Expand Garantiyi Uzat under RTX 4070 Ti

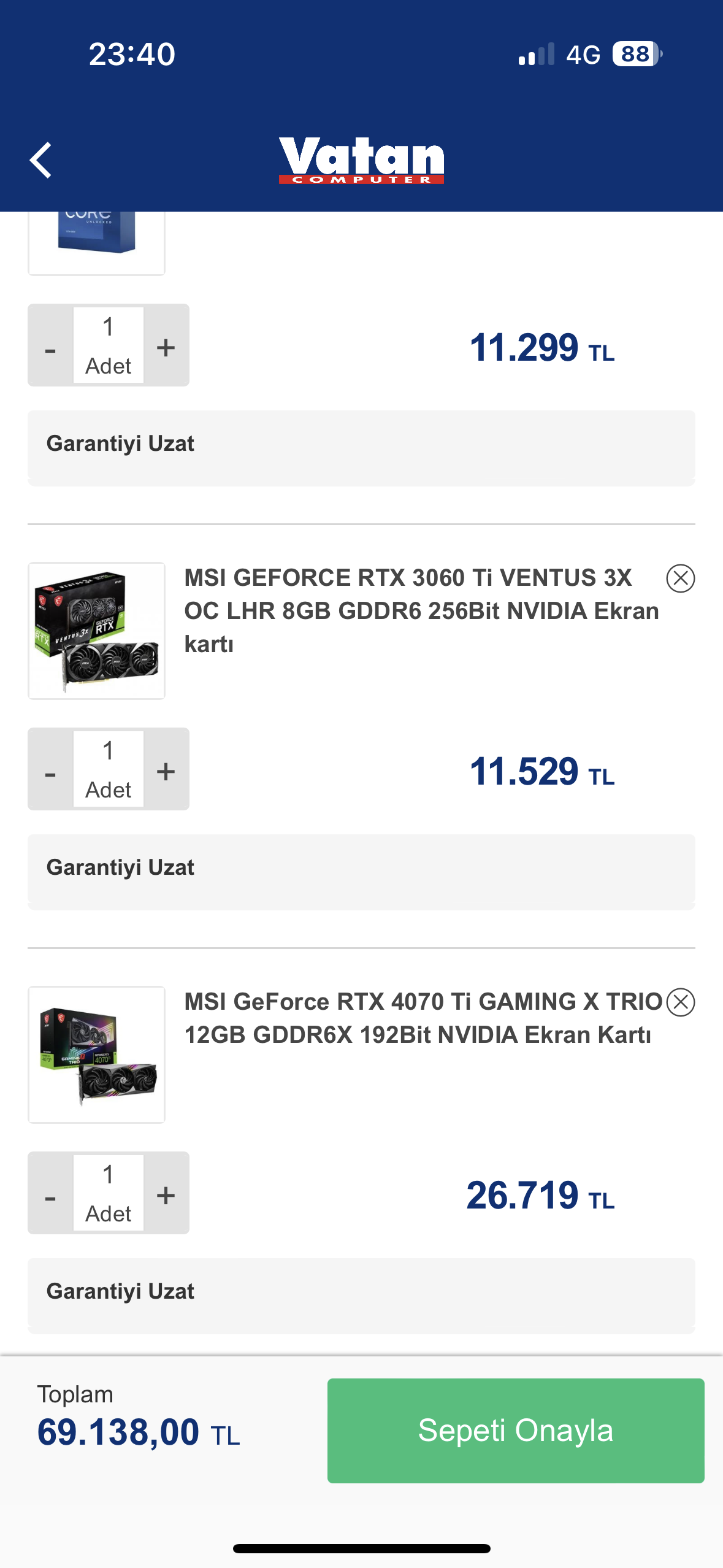(361, 1292)
